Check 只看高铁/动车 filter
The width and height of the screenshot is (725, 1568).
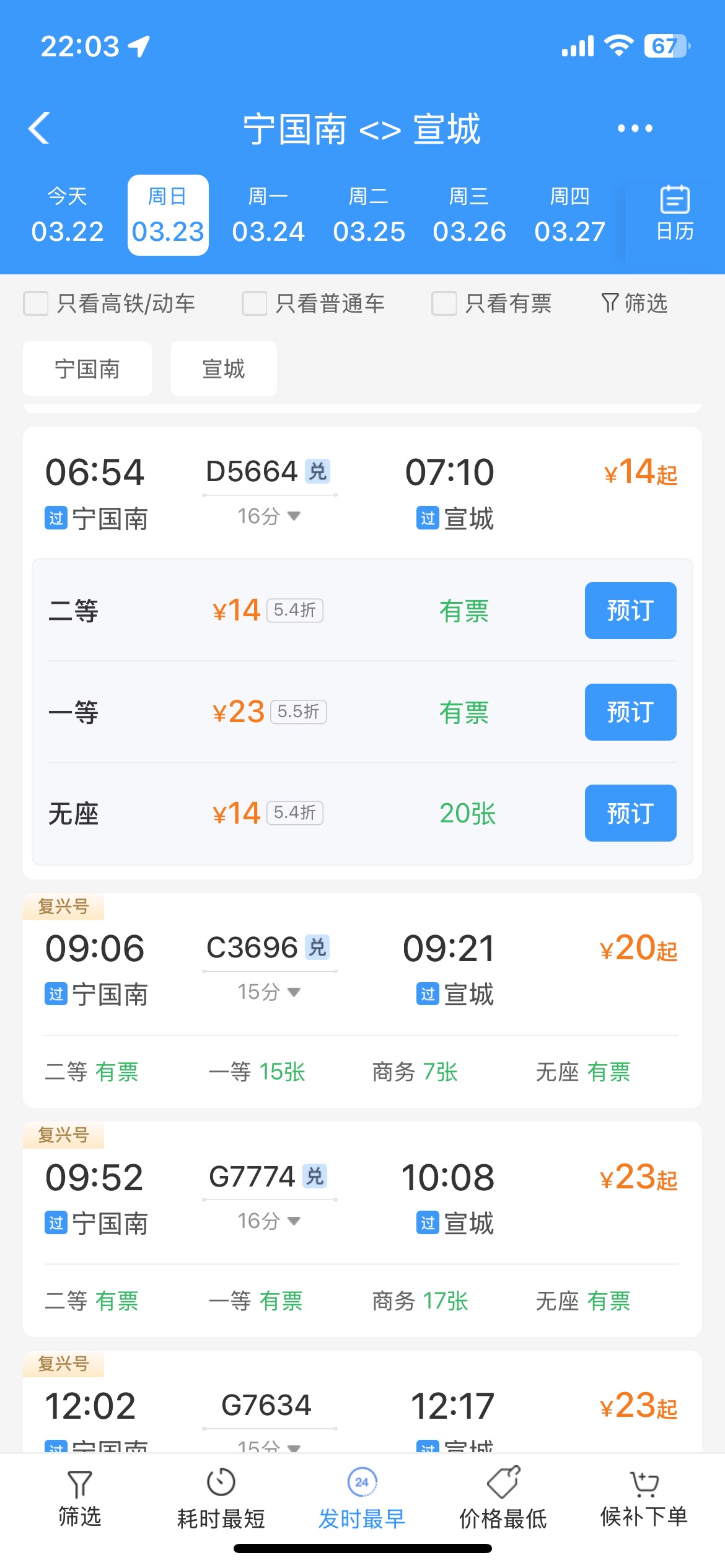pyautogui.click(x=110, y=303)
